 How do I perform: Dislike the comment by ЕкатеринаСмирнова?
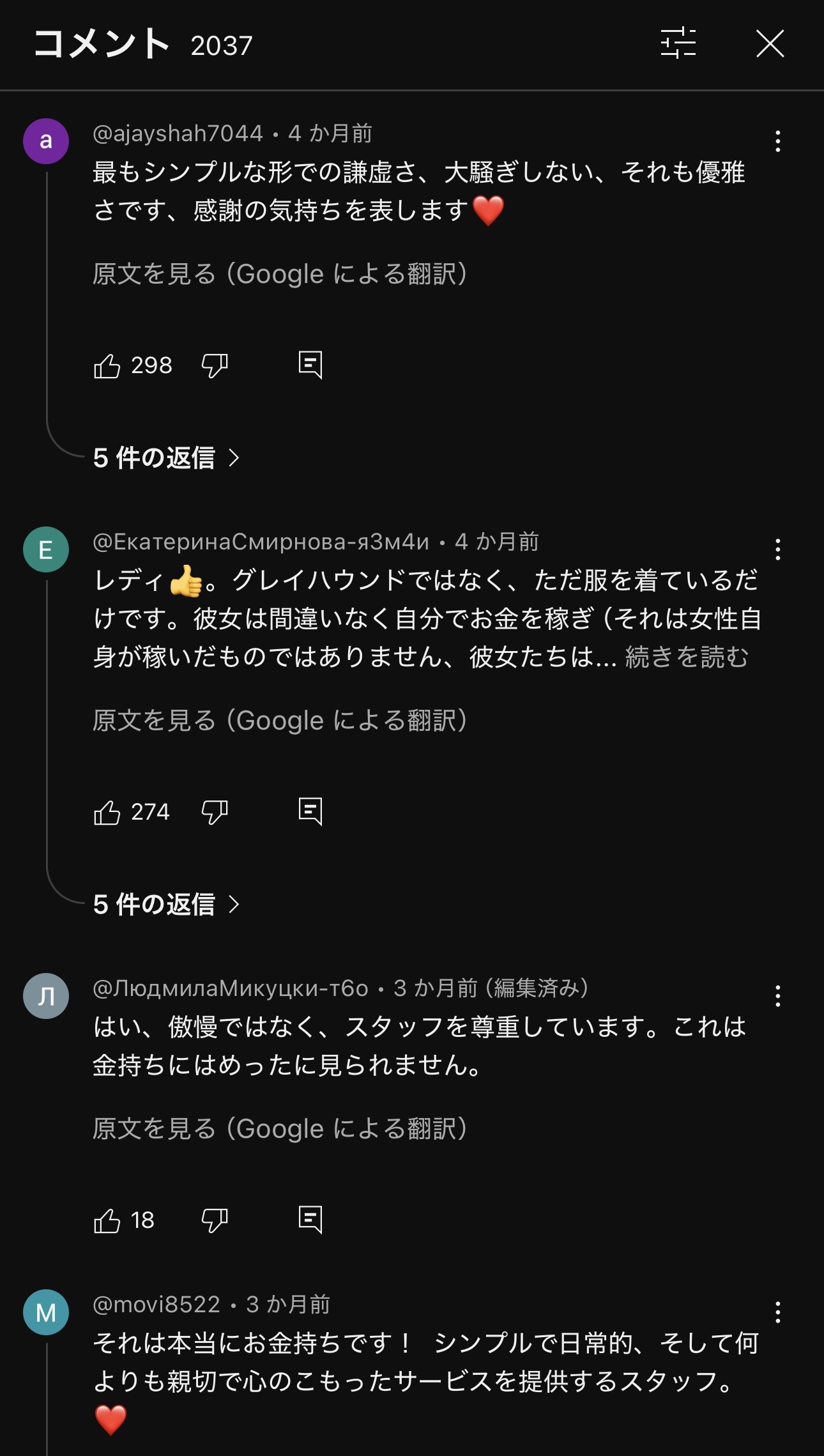(215, 813)
